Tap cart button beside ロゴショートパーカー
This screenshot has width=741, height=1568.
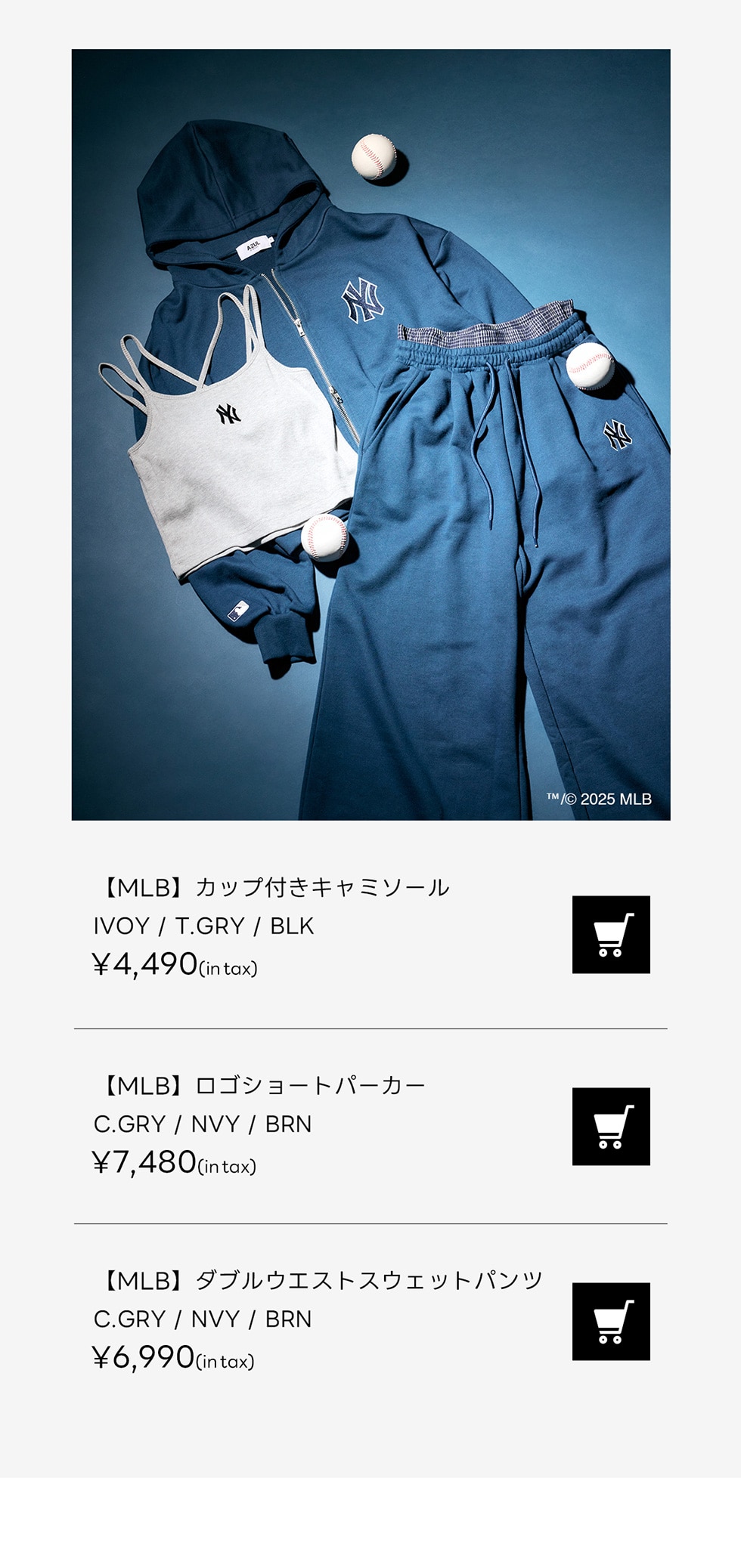tap(610, 1126)
